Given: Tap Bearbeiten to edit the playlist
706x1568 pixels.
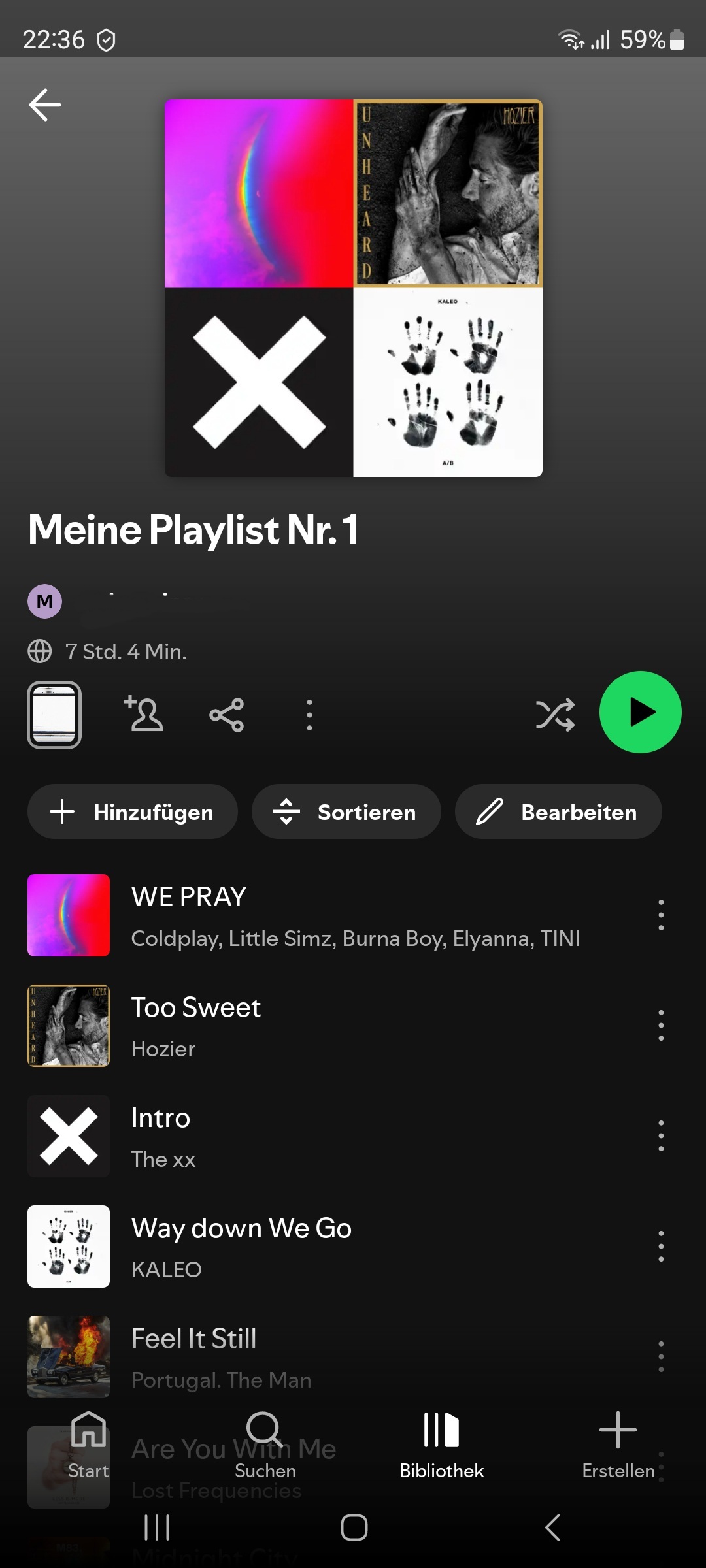Looking at the screenshot, I should coord(558,812).
